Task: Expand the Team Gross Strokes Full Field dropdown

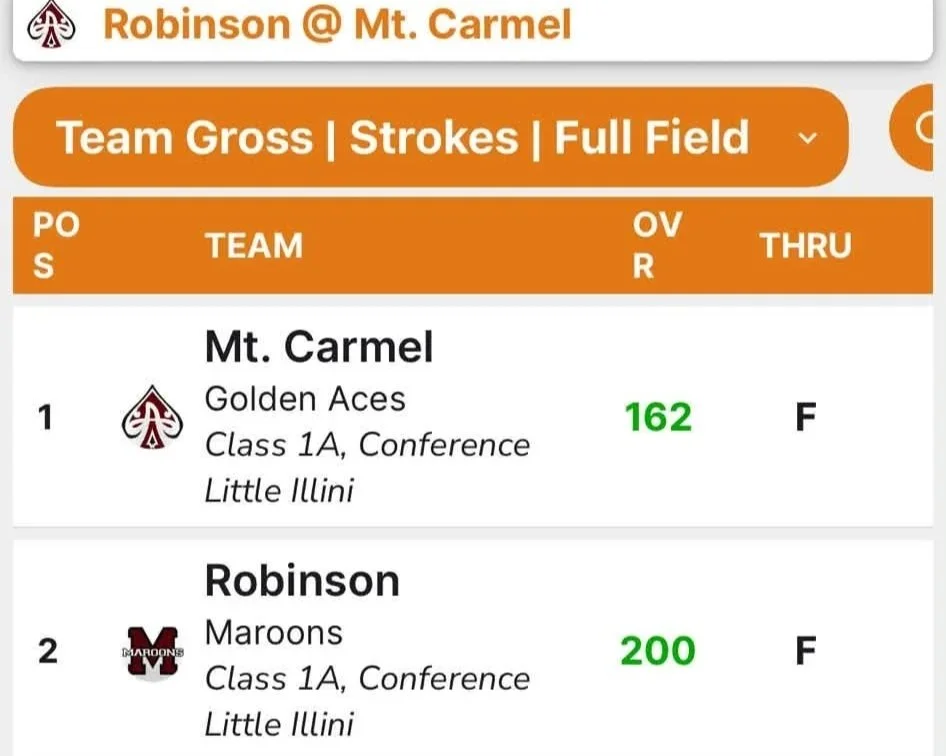Action: pos(430,137)
